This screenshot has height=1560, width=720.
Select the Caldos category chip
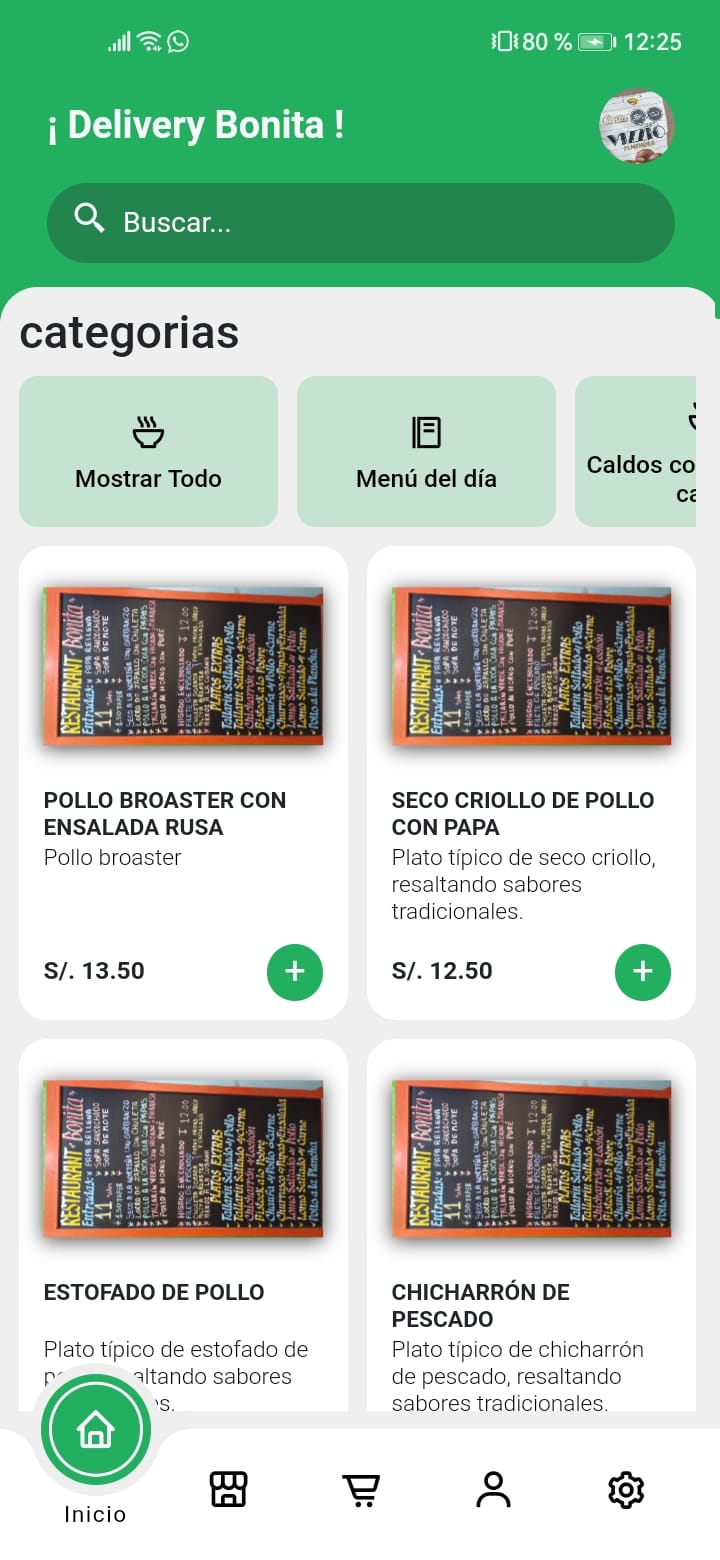(636, 451)
